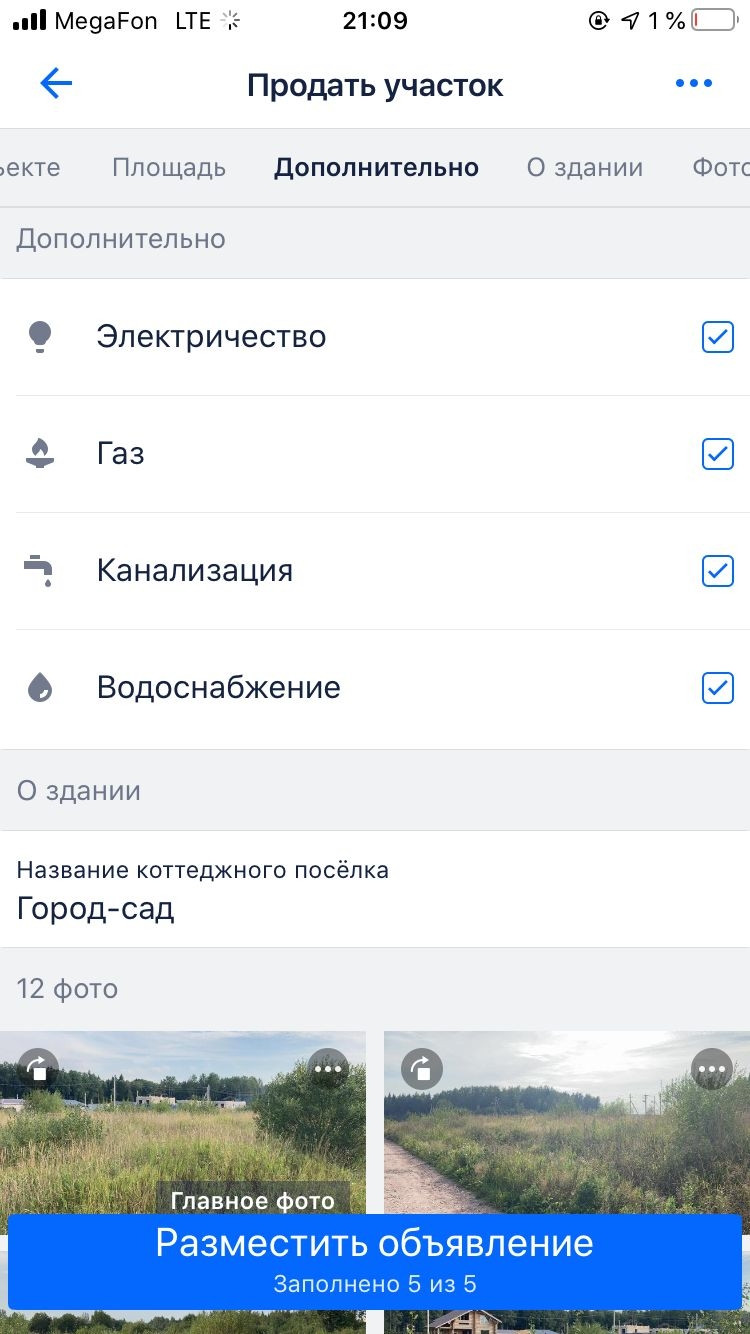750x1334 pixels.
Task: Open the three-dot overflow menu in header
Action: pos(693,84)
